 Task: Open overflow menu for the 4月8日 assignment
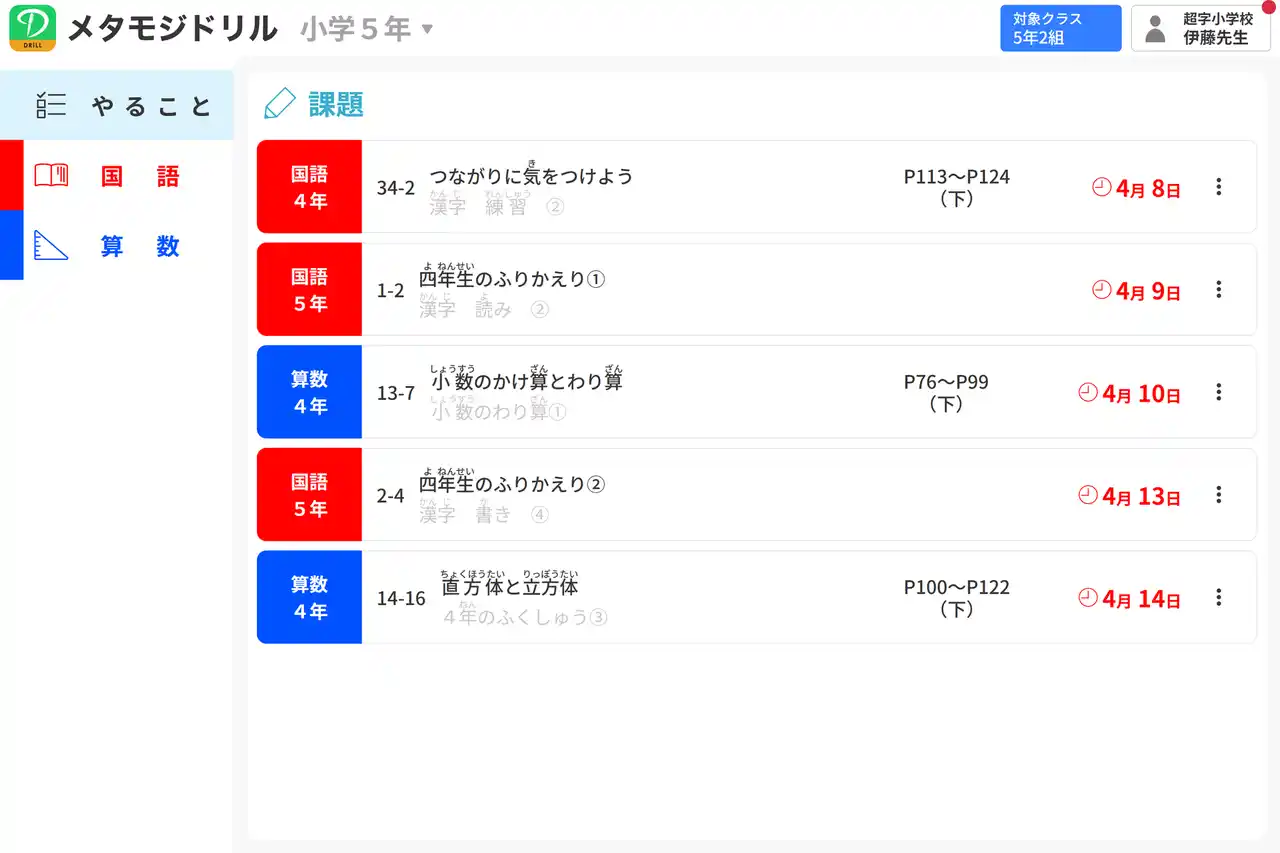[1218, 187]
